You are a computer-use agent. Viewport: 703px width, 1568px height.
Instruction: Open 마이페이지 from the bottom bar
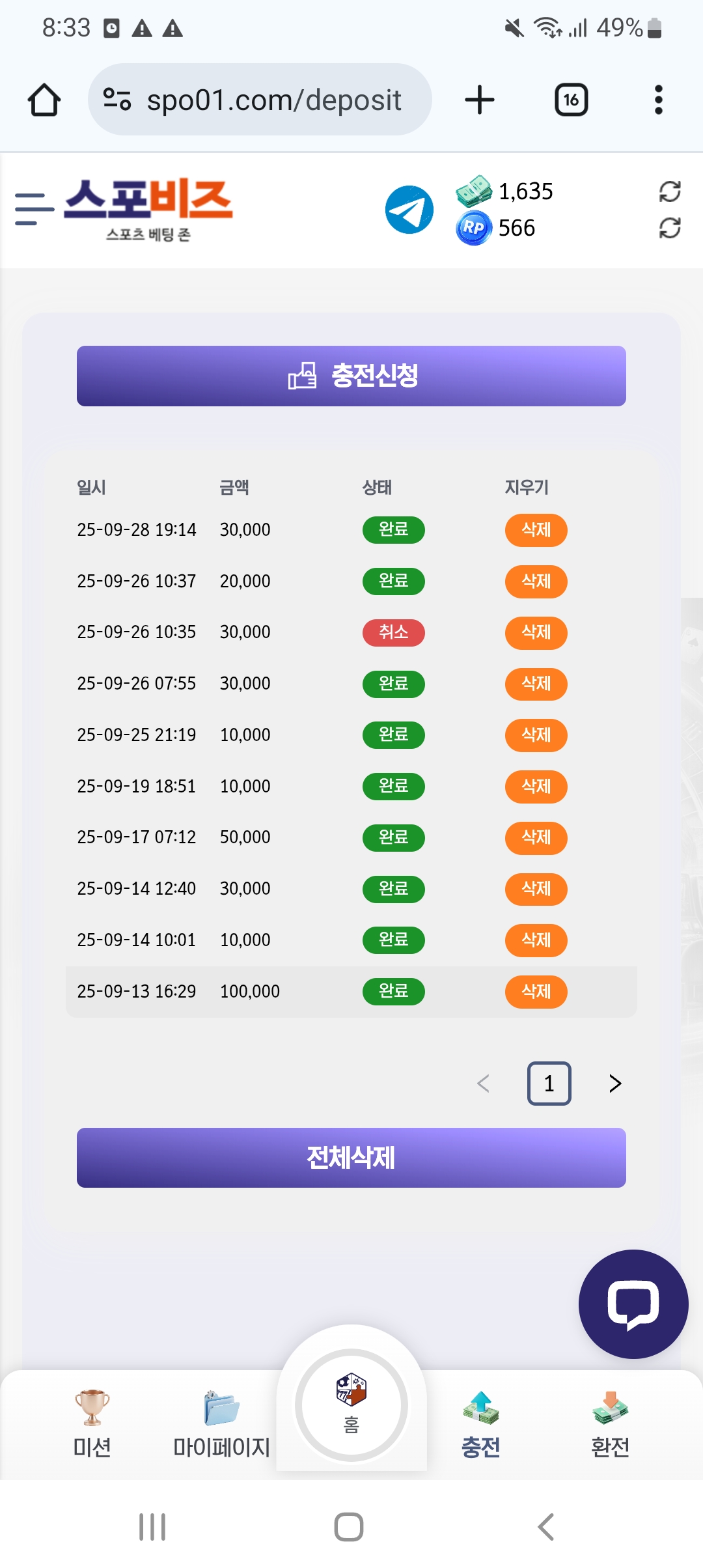pyautogui.click(x=221, y=1423)
